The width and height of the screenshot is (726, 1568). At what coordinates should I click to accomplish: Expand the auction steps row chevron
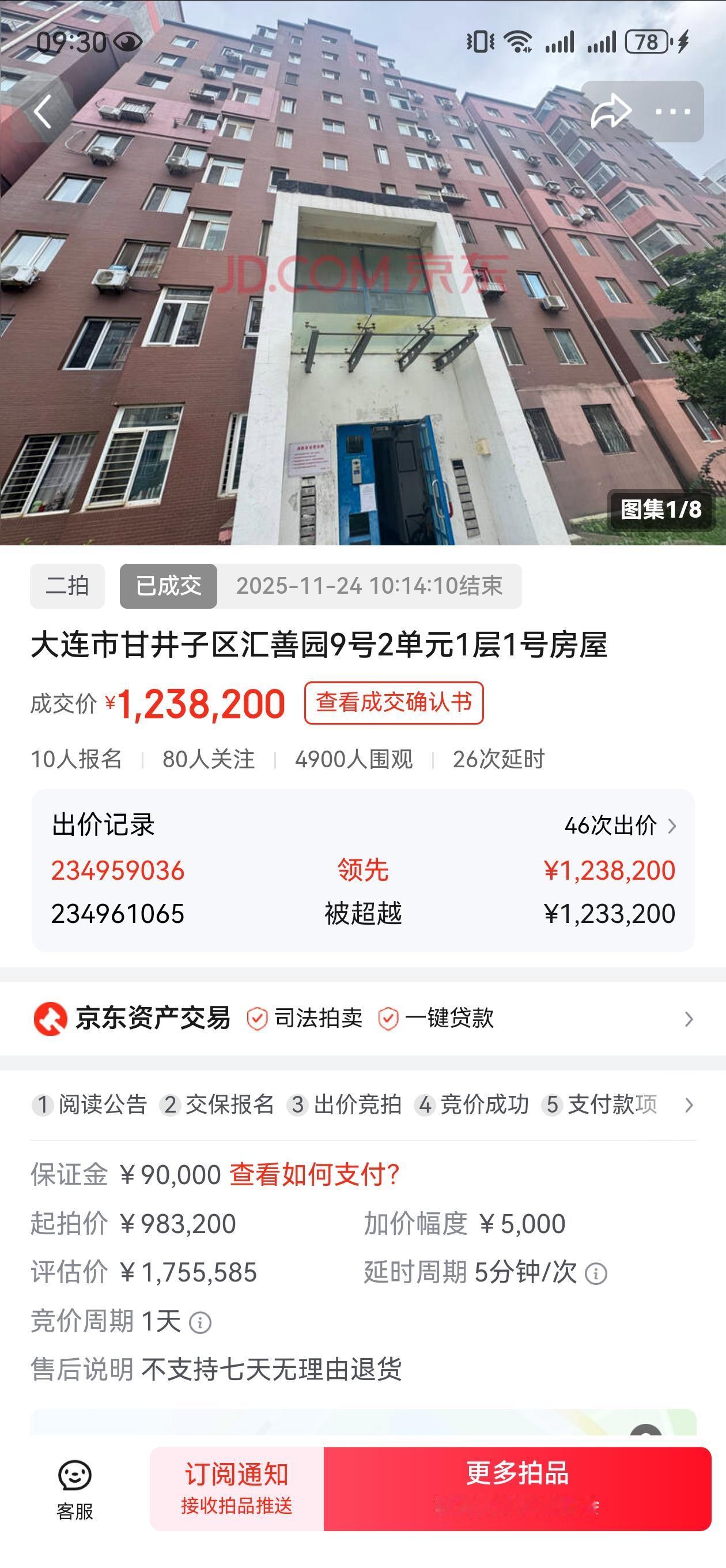(689, 1106)
